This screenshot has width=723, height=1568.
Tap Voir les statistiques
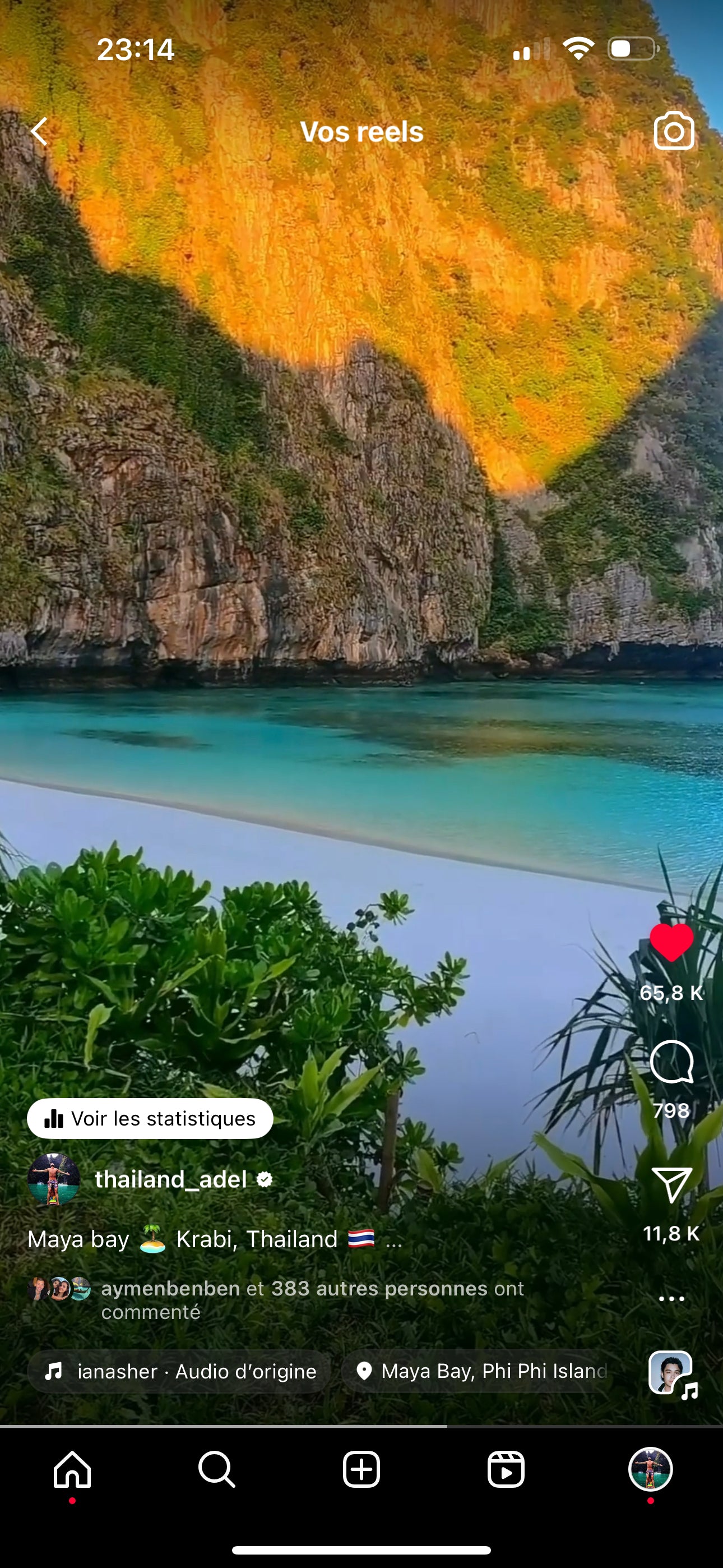[x=150, y=1119]
